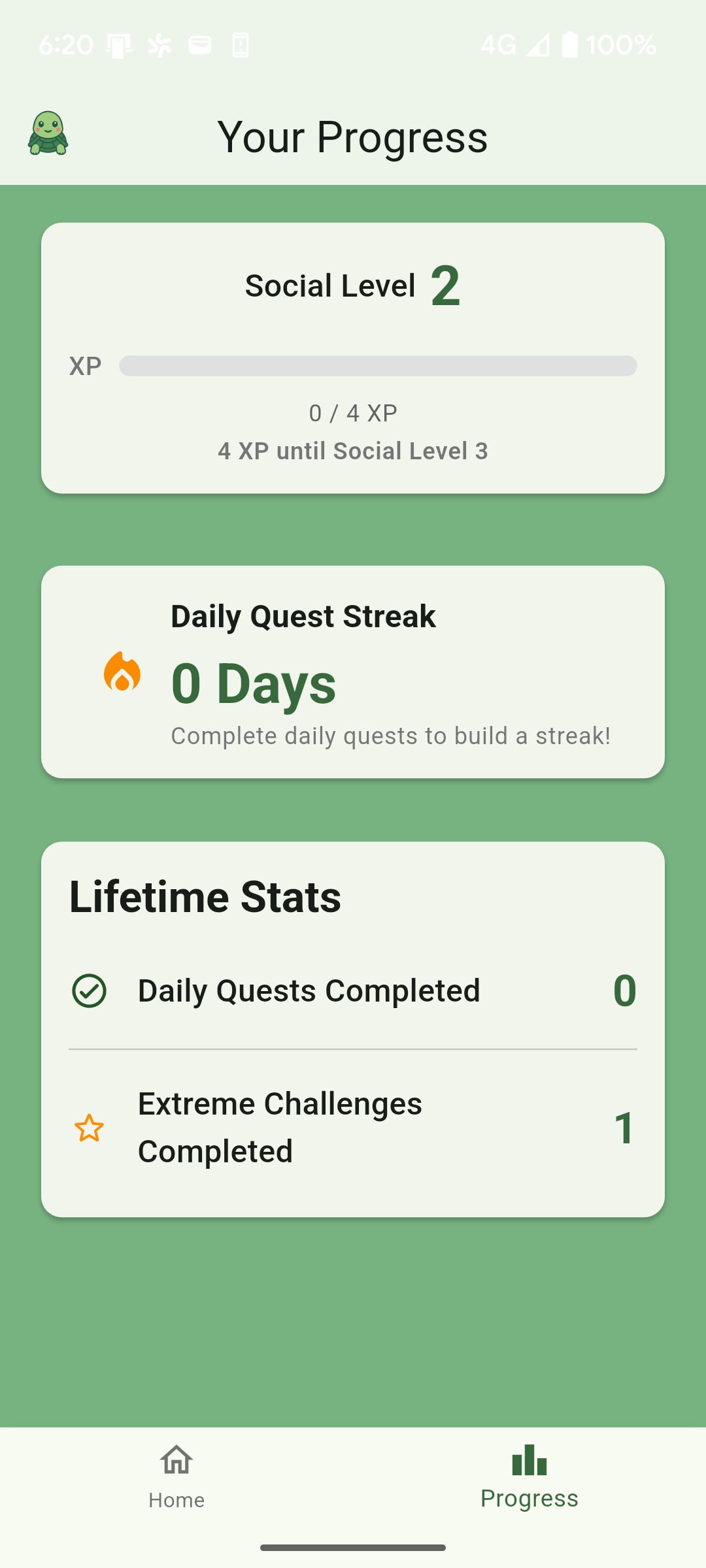The image size is (706, 1568).
Task: Select the Progress tab
Action: click(x=529, y=1477)
